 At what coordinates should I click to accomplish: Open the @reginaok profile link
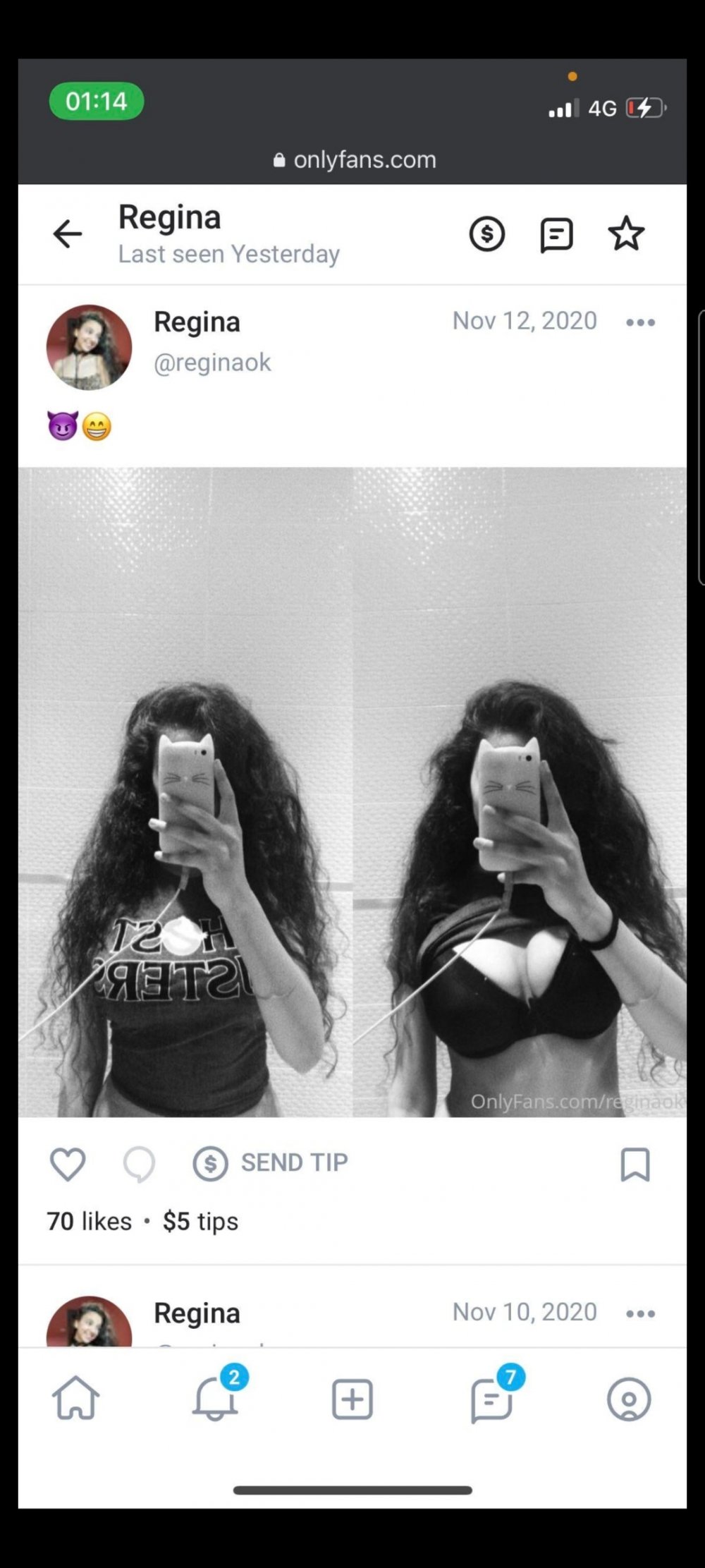[212, 363]
